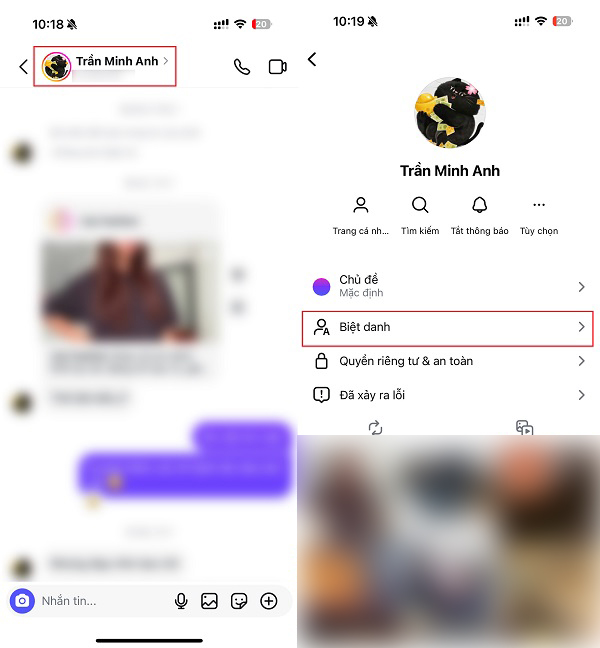The width and height of the screenshot is (600, 648).
Task: Open the Biệt danh nicknames row
Action: coord(448,327)
